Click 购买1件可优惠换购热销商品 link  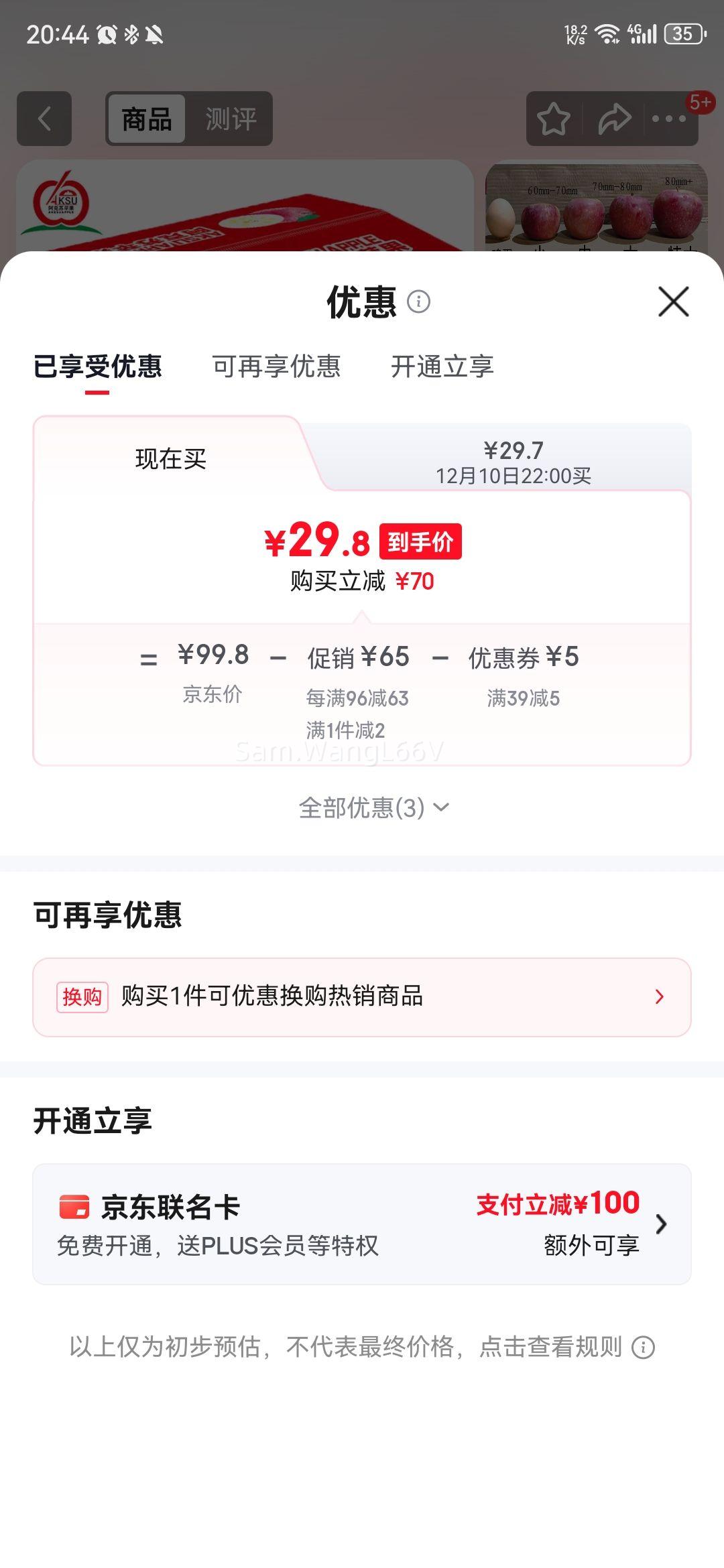point(276,998)
